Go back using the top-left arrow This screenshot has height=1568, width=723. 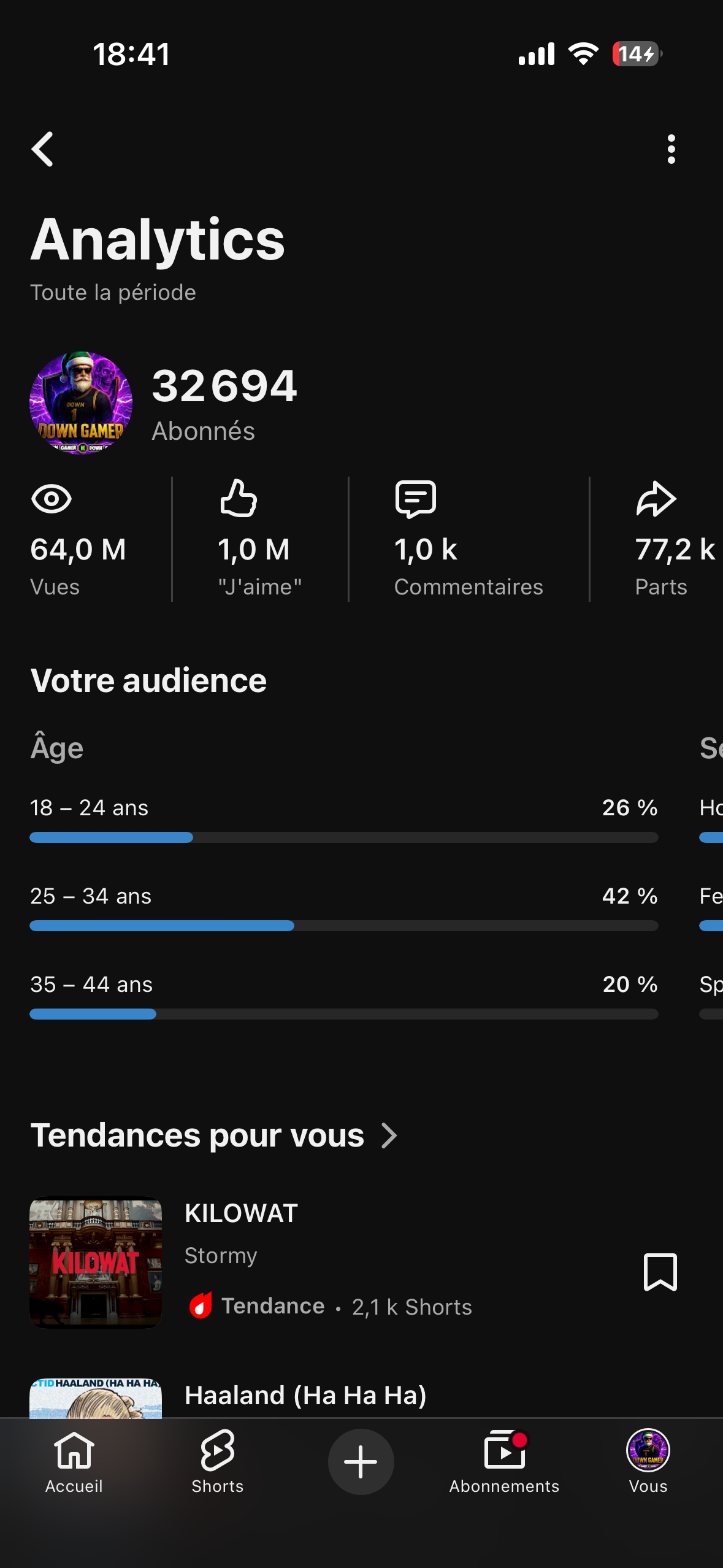[42, 149]
